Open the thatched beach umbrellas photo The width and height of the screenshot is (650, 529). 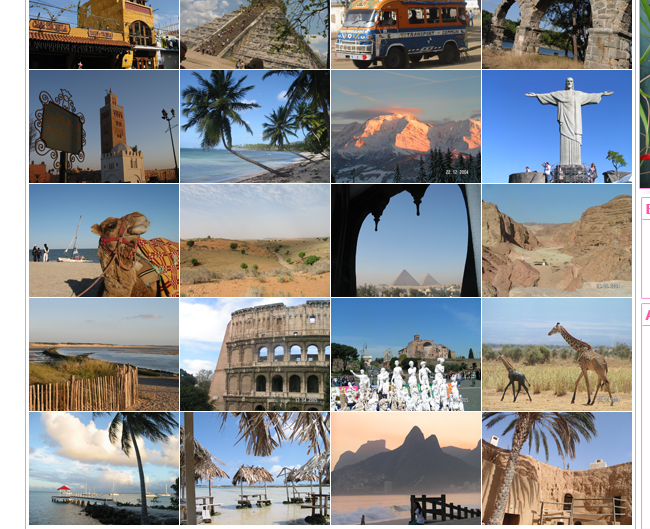tap(255, 468)
